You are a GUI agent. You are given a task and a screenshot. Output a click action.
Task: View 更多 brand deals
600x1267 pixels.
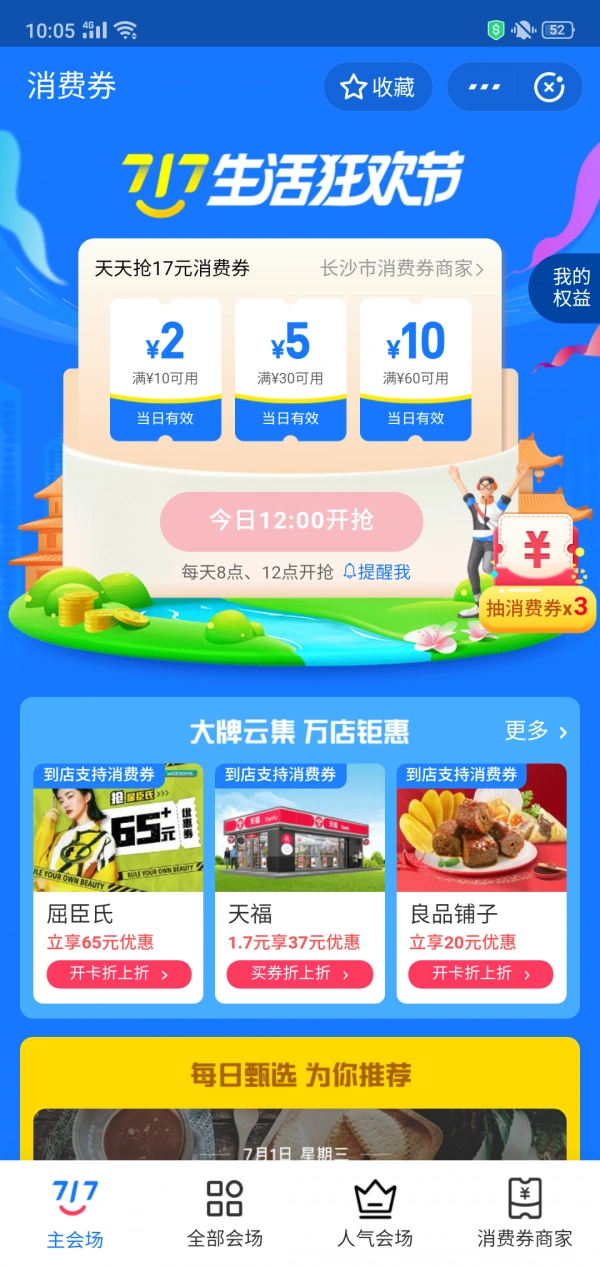[x=535, y=731]
